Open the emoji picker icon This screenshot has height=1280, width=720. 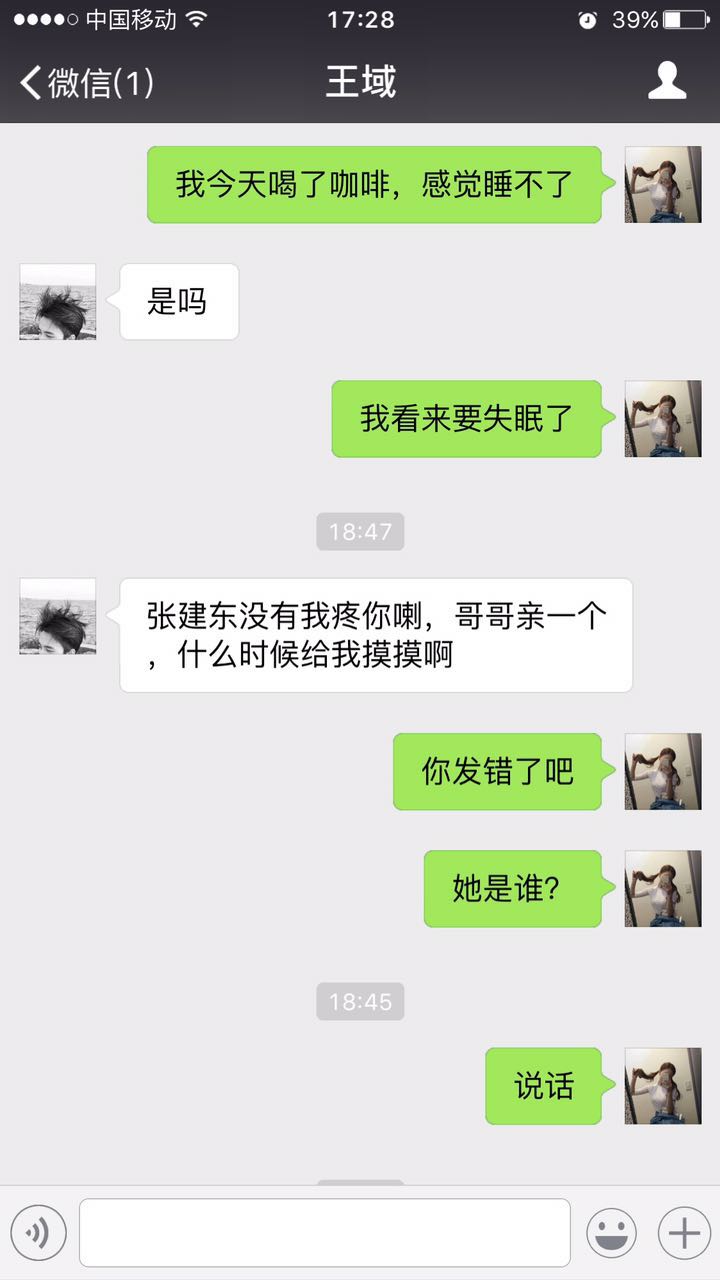click(x=612, y=1232)
